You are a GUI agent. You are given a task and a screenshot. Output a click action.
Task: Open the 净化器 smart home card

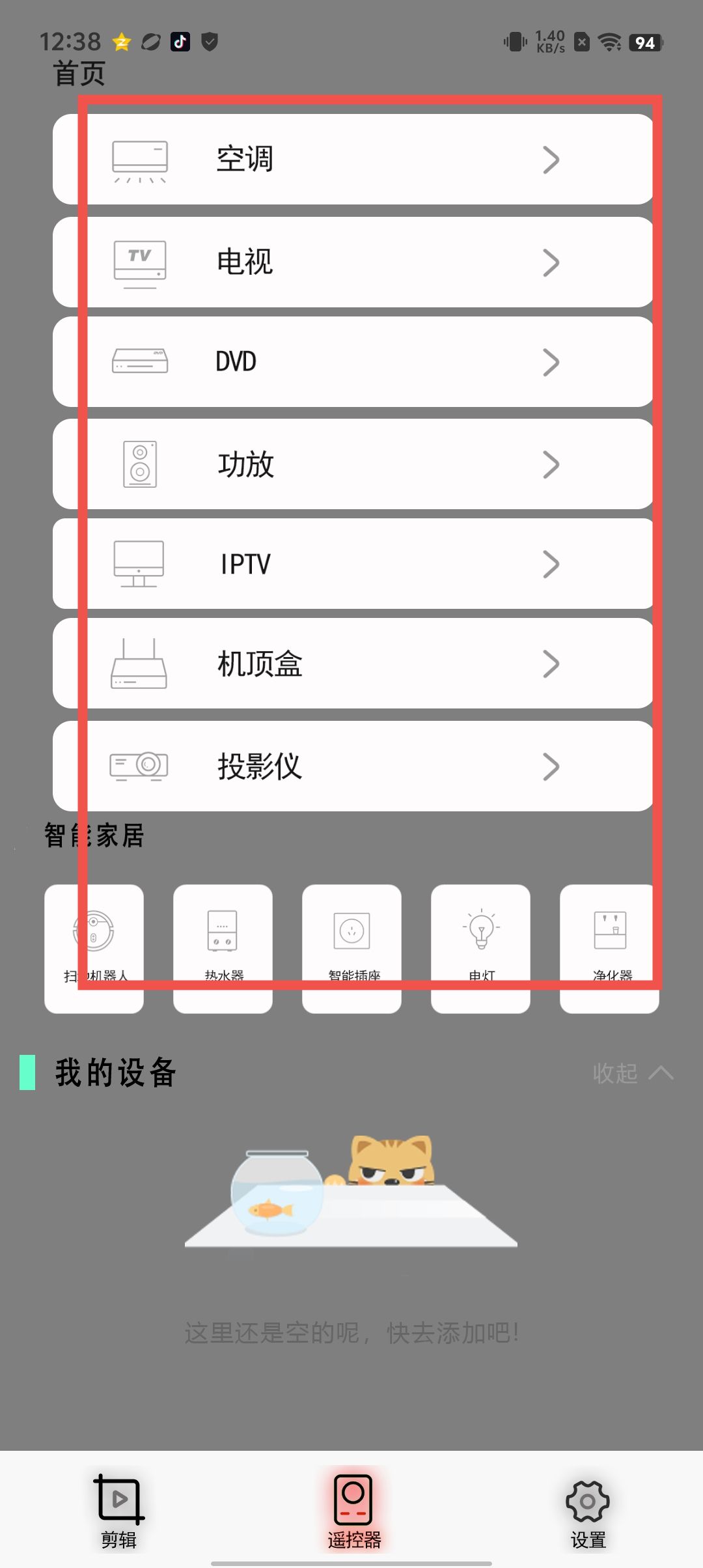pos(609,948)
